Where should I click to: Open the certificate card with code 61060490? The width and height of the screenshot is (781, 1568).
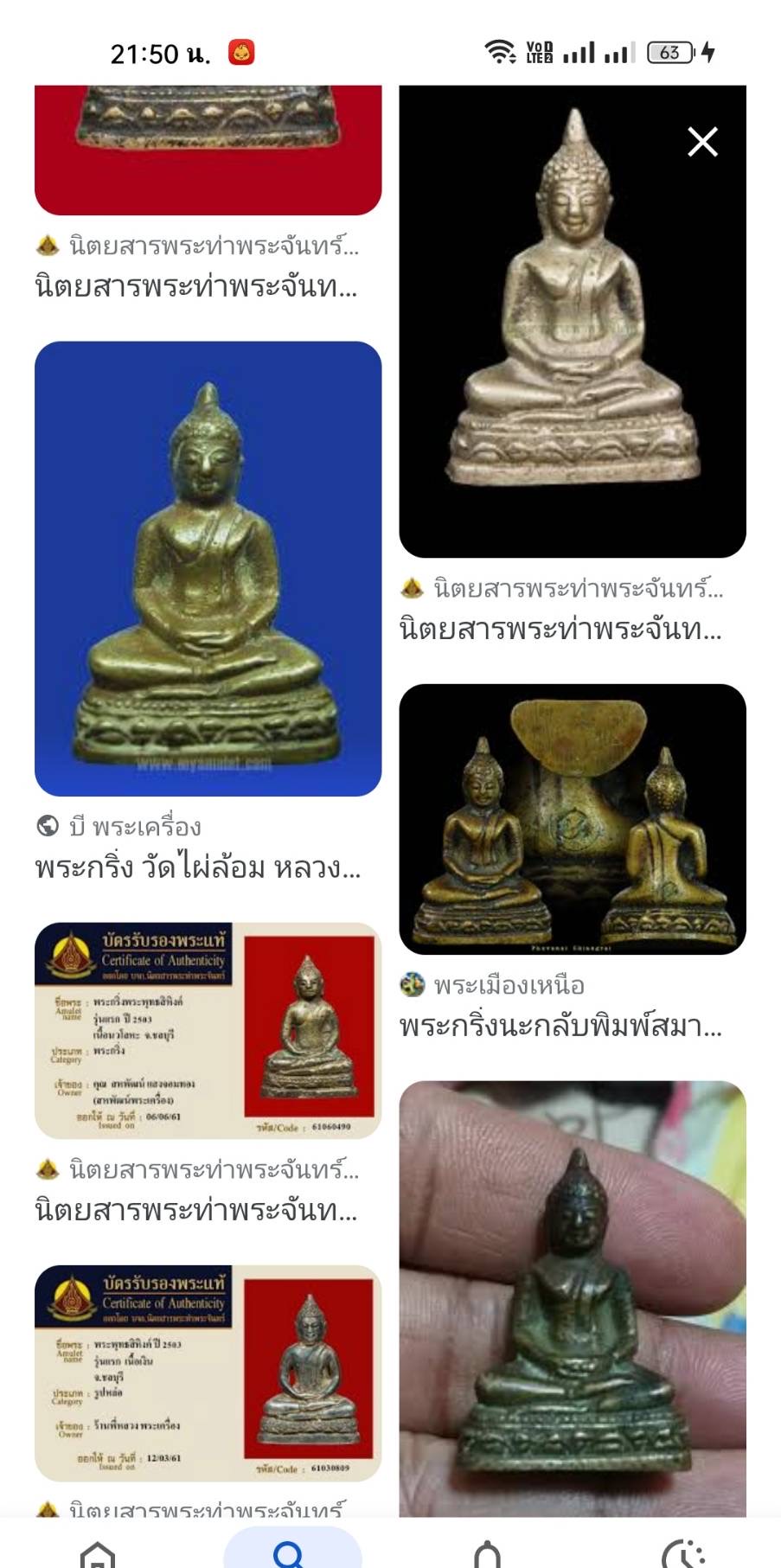pos(208,1030)
